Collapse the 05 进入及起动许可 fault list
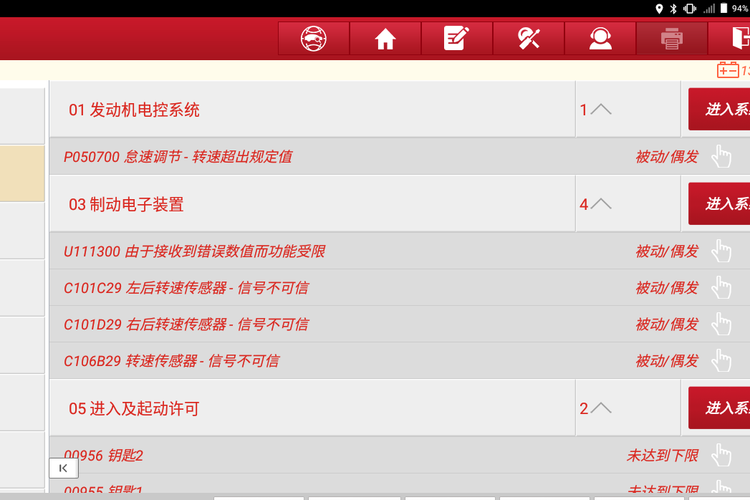This screenshot has width=750, height=500. pyautogui.click(x=600, y=408)
